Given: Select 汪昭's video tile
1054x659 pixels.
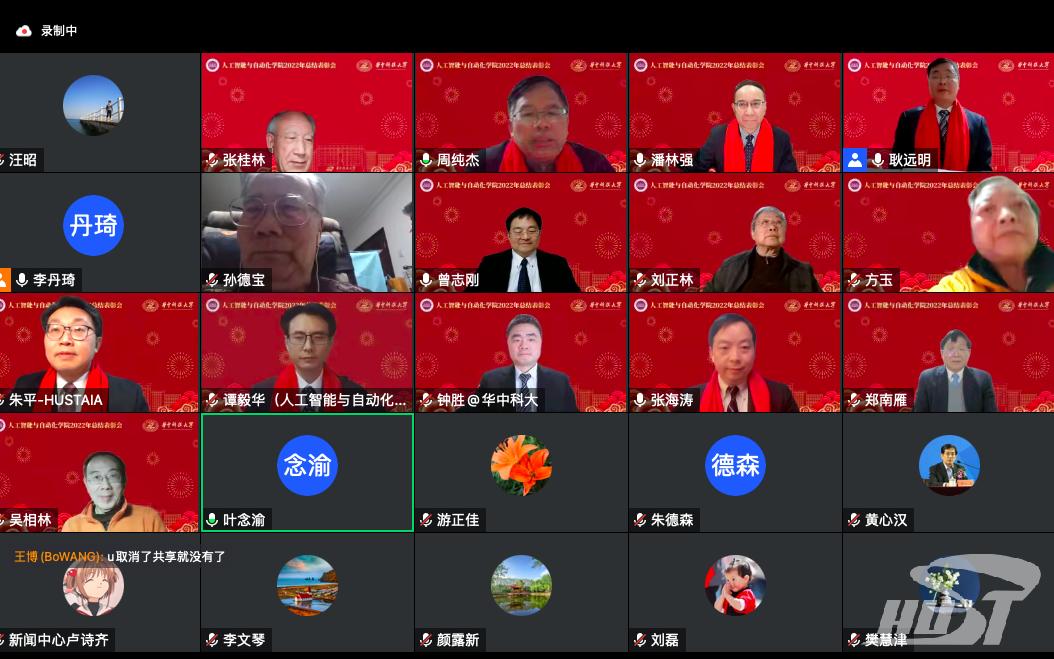Looking at the screenshot, I should click(x=93, y=112).
